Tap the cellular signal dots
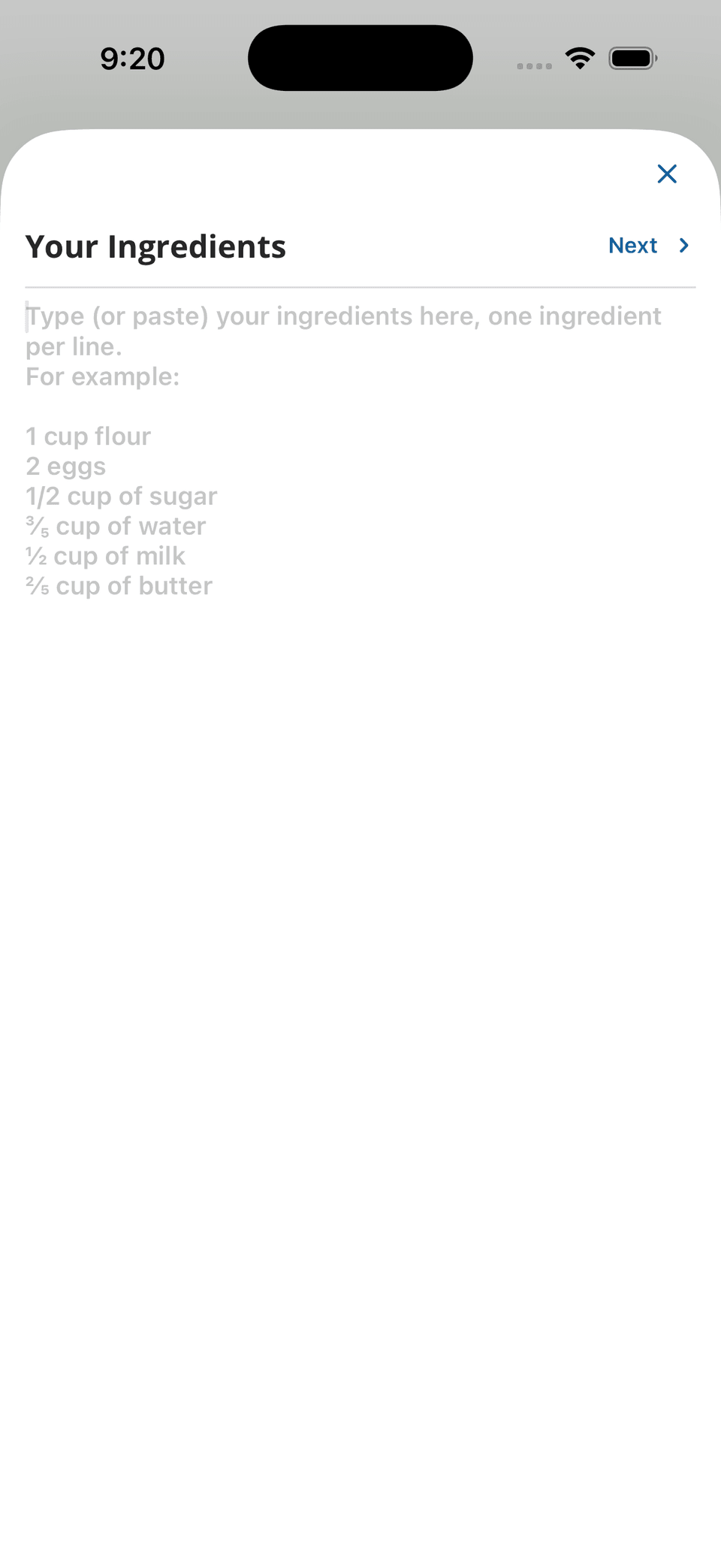Screen dimensions: 721x1568 [535, 66]
